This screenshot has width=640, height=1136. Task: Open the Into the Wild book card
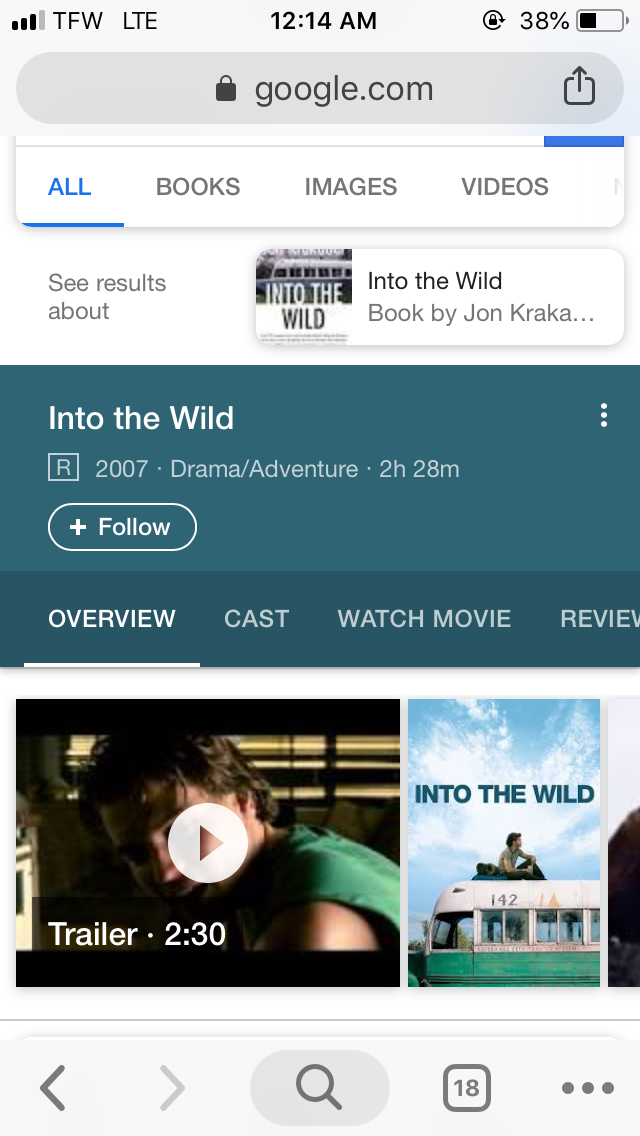439,297
